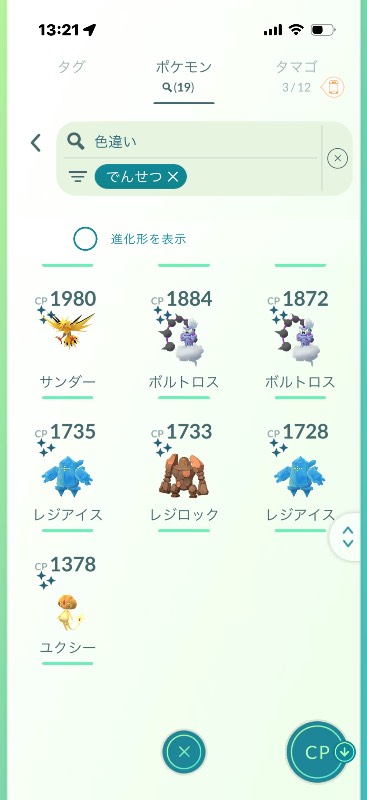Image resolution: width=367 pixels, height=800 pixels.
Task: Open レジロック with CP 1733
Action: [x=184, y=472]
